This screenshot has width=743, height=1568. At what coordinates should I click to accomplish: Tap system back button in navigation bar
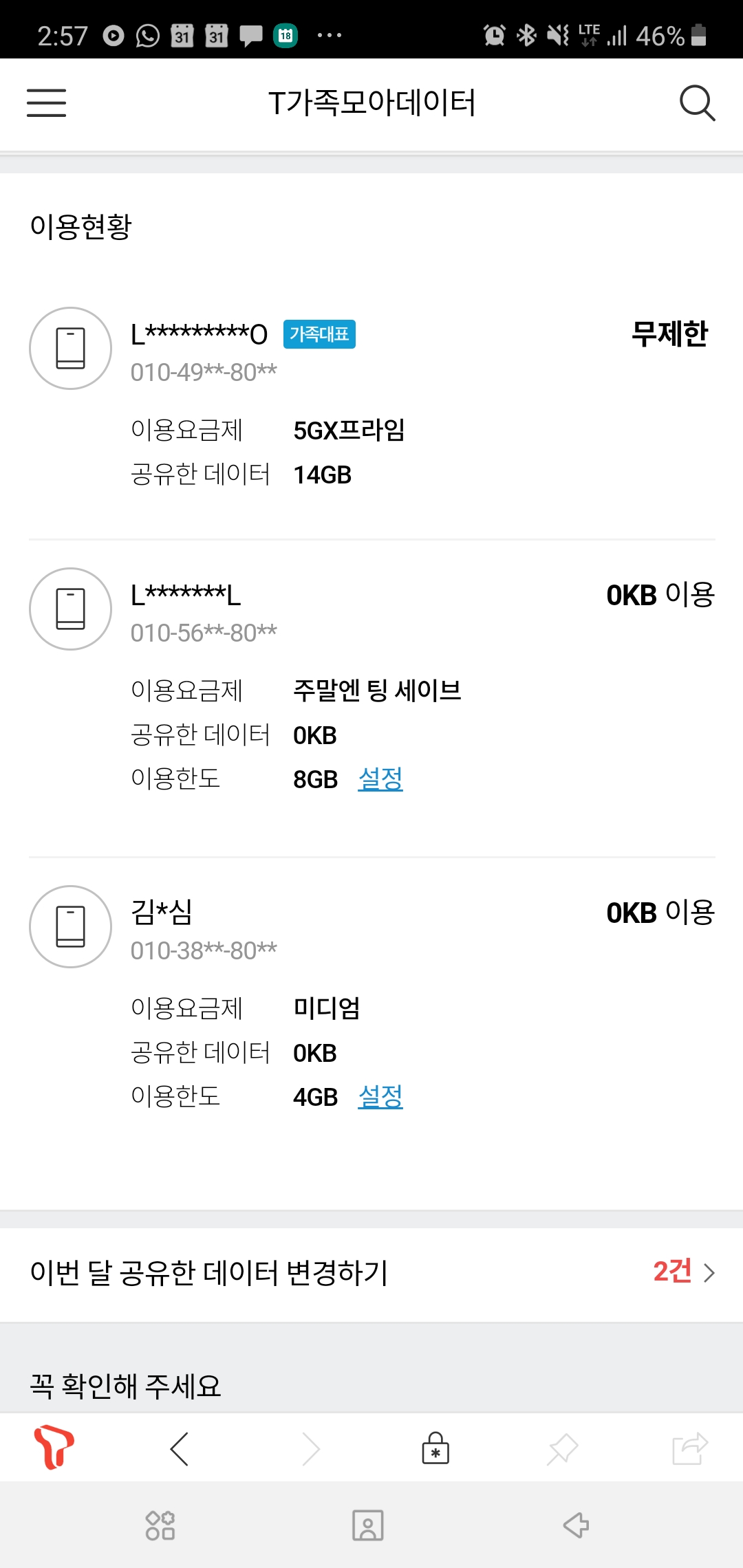pyautogui.click(x=576, y=1525)
